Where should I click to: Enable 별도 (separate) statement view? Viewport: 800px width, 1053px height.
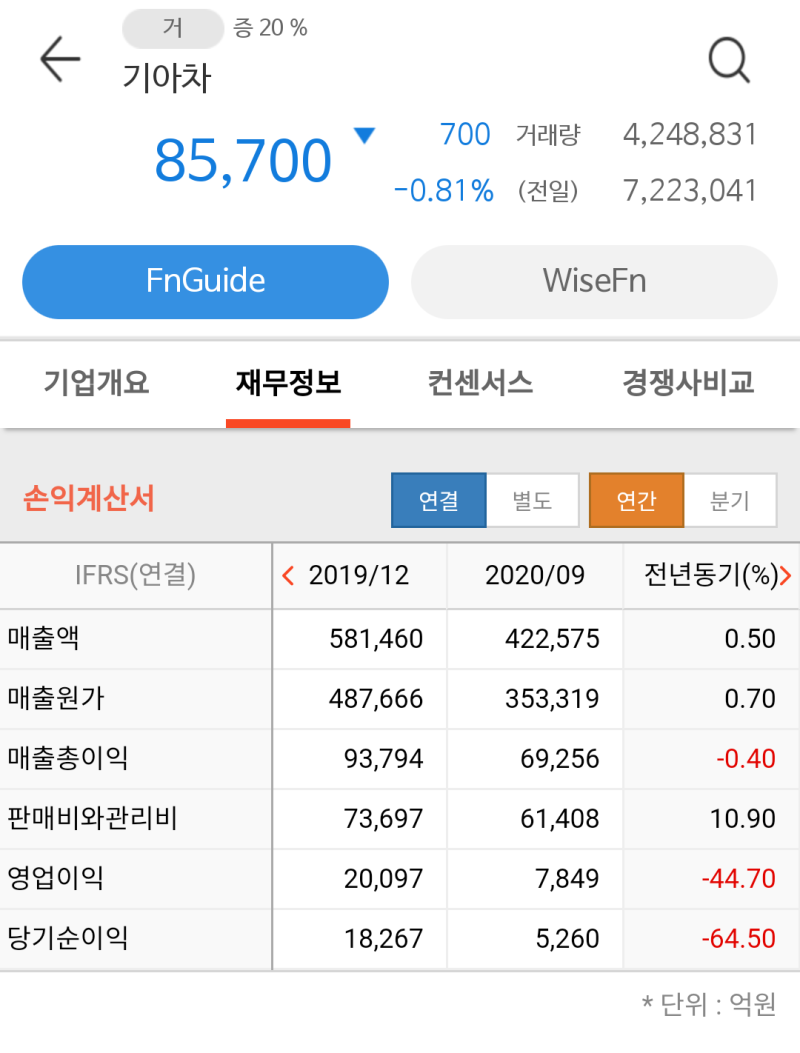tap(533, 500)
